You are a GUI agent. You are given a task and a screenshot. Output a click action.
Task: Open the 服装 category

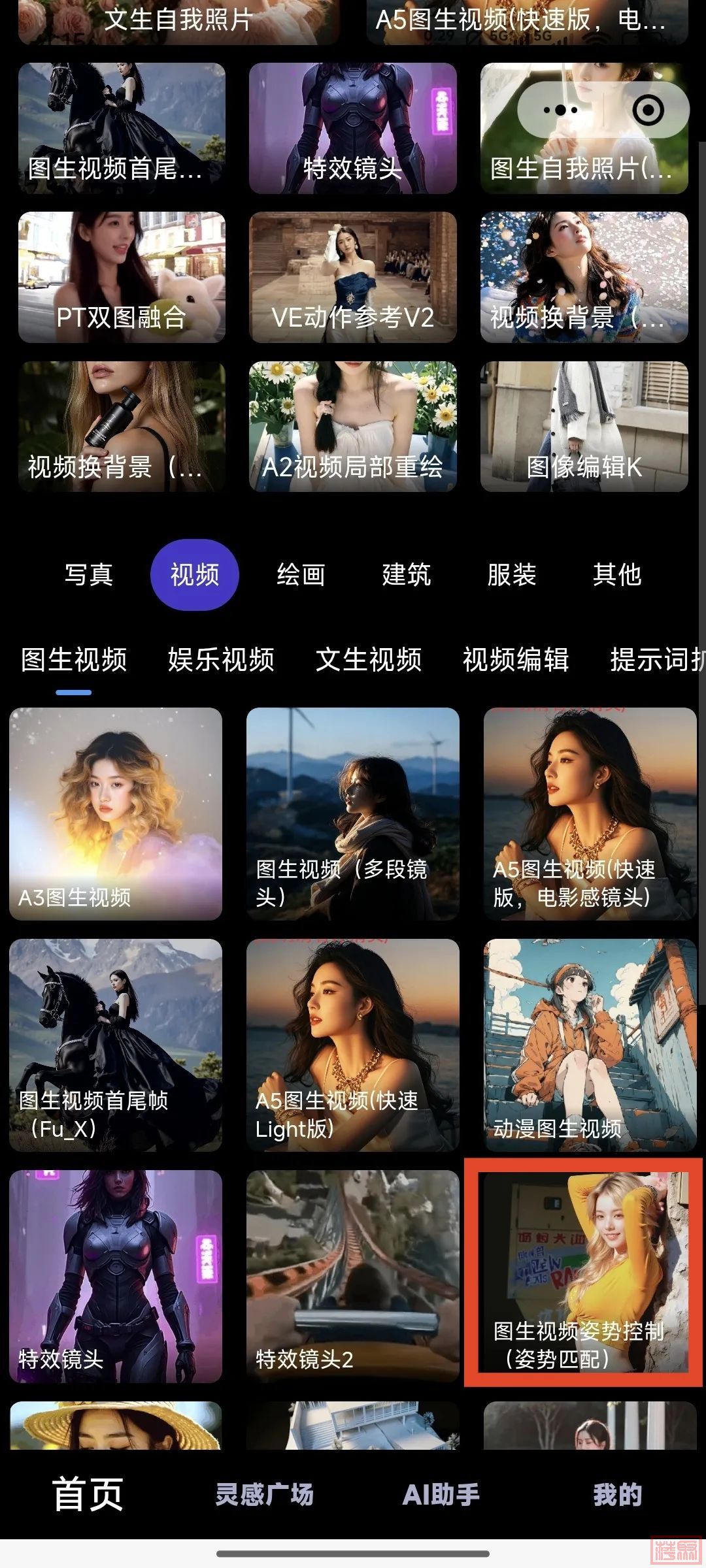512,575
